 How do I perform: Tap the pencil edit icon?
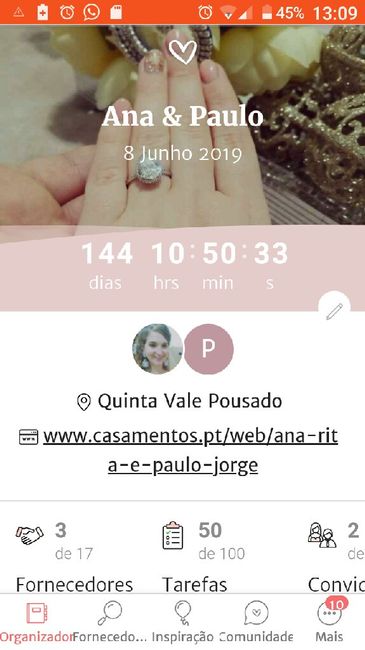[334, 311]
